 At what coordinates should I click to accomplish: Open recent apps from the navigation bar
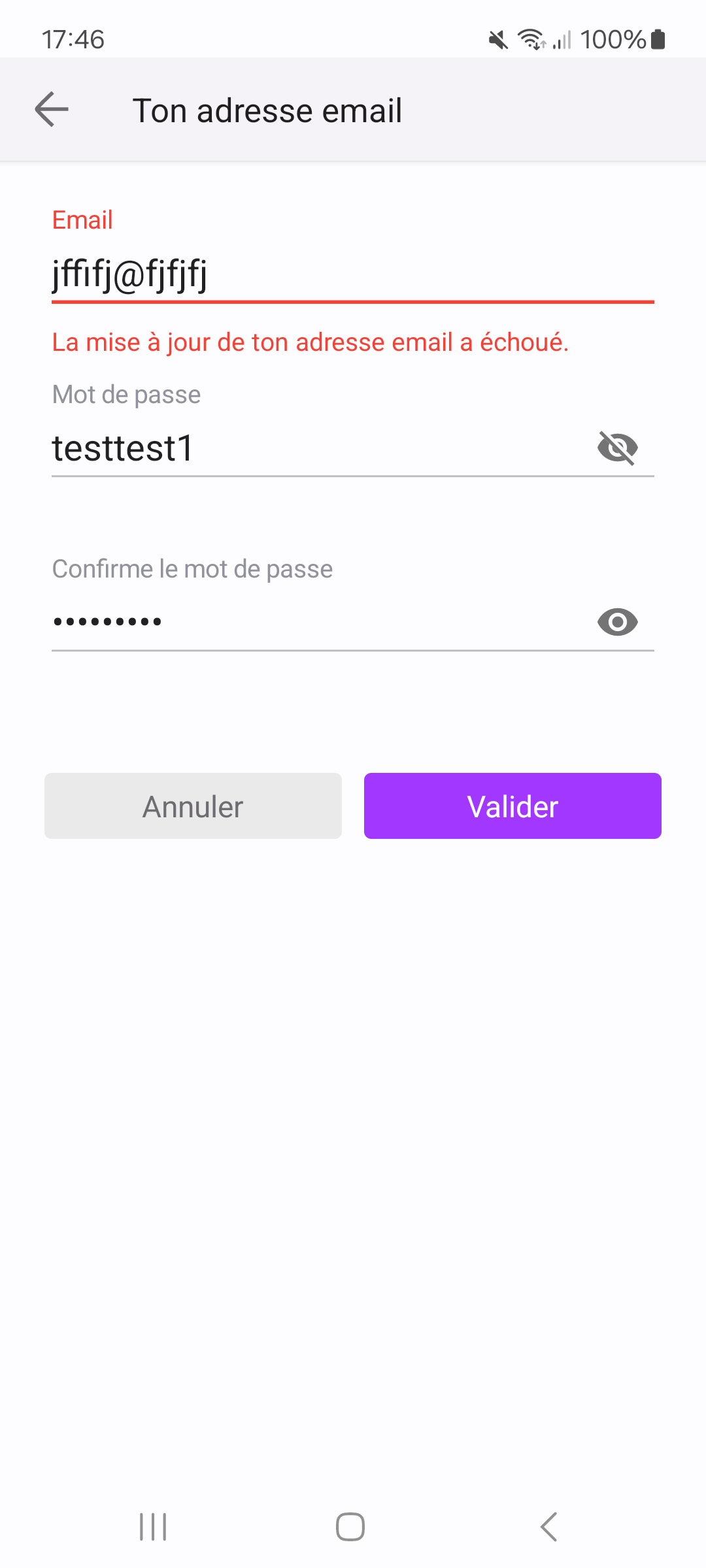(153, 1527)
